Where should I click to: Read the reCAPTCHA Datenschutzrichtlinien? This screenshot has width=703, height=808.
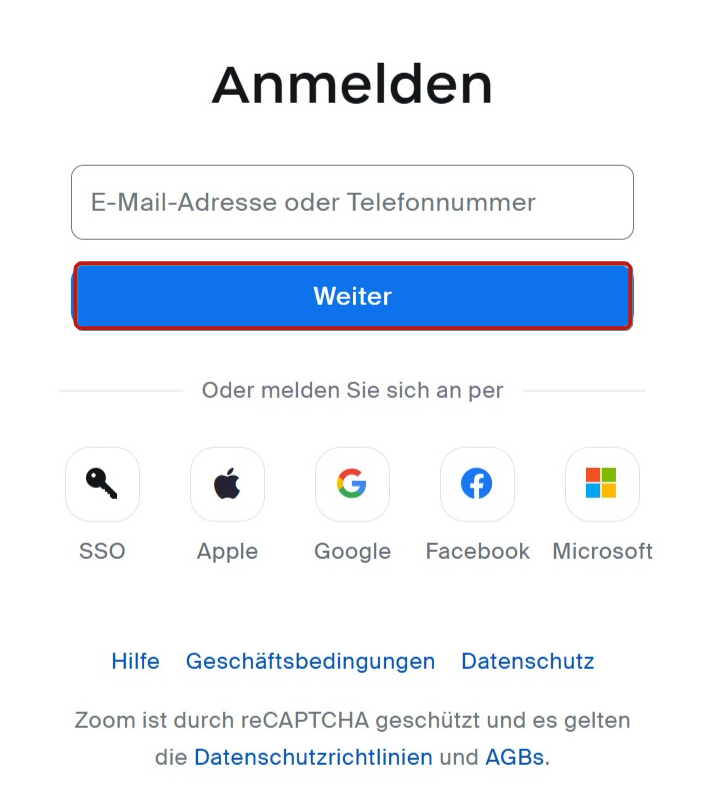(313, 757)
